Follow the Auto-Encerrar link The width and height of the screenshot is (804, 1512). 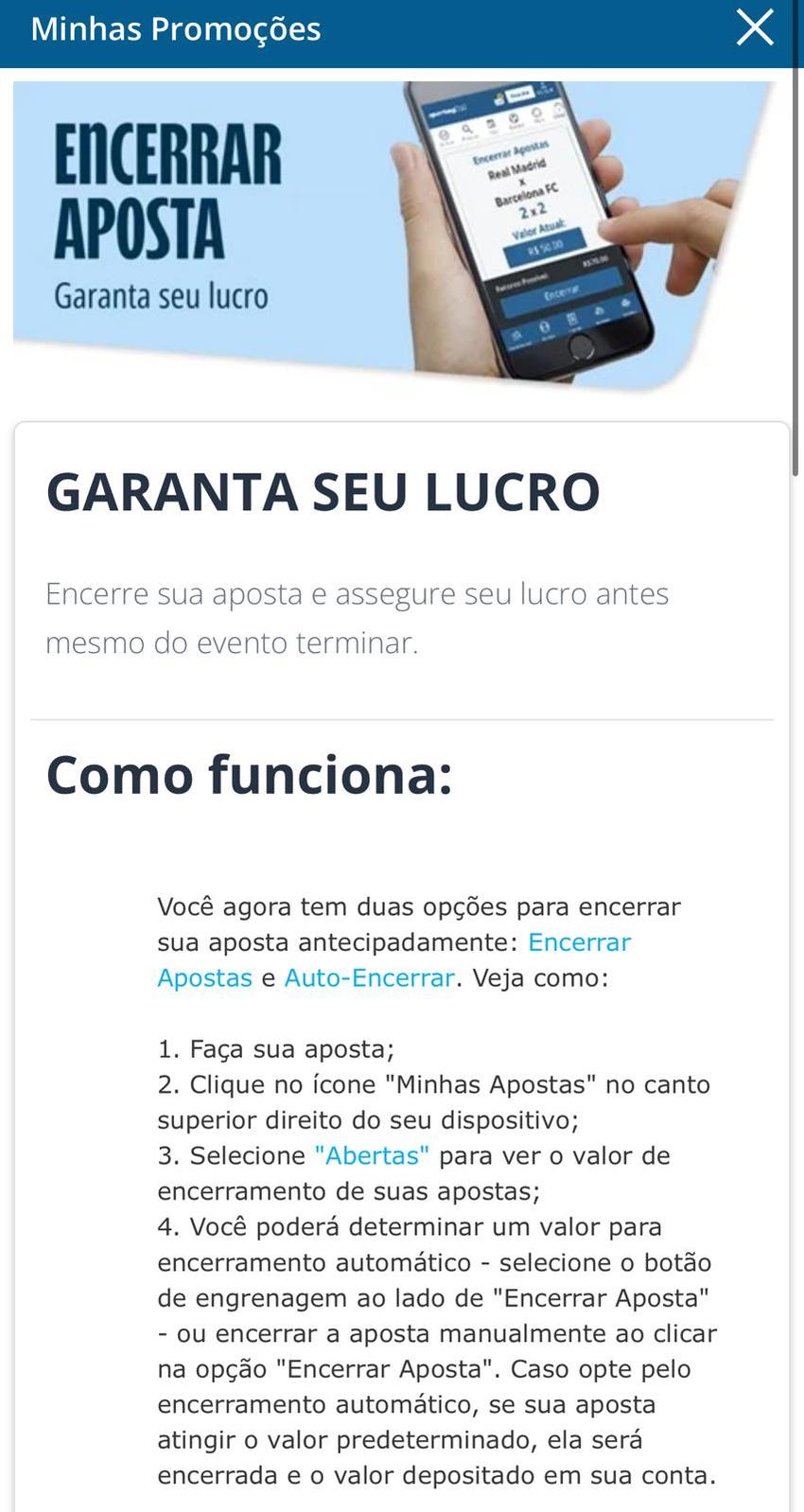369,977
